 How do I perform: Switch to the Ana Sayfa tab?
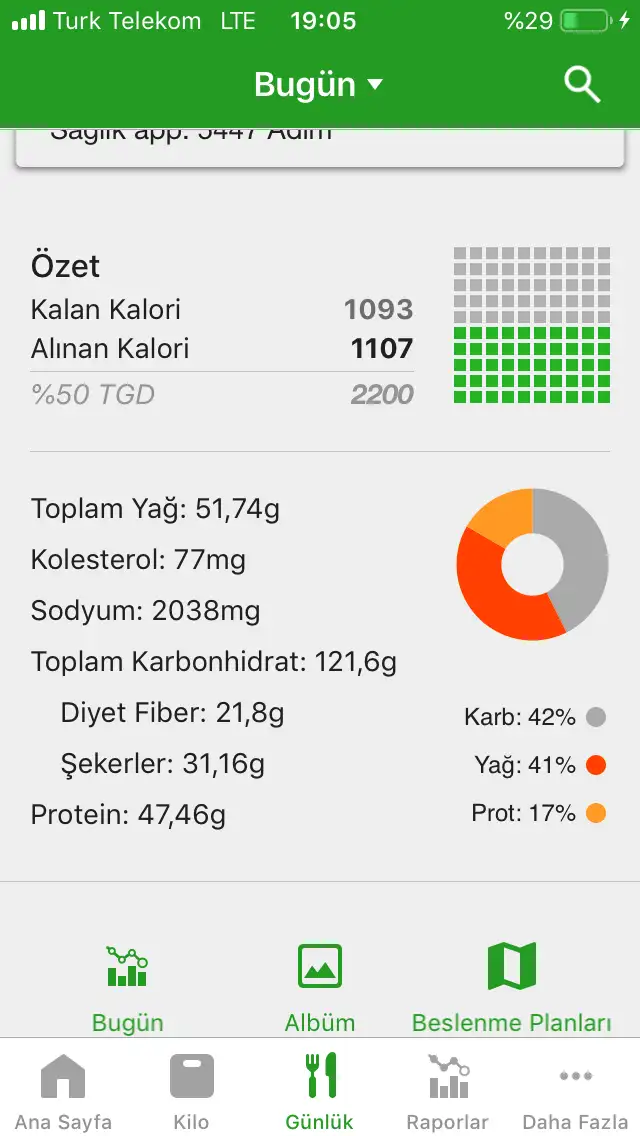[63, 1090]
